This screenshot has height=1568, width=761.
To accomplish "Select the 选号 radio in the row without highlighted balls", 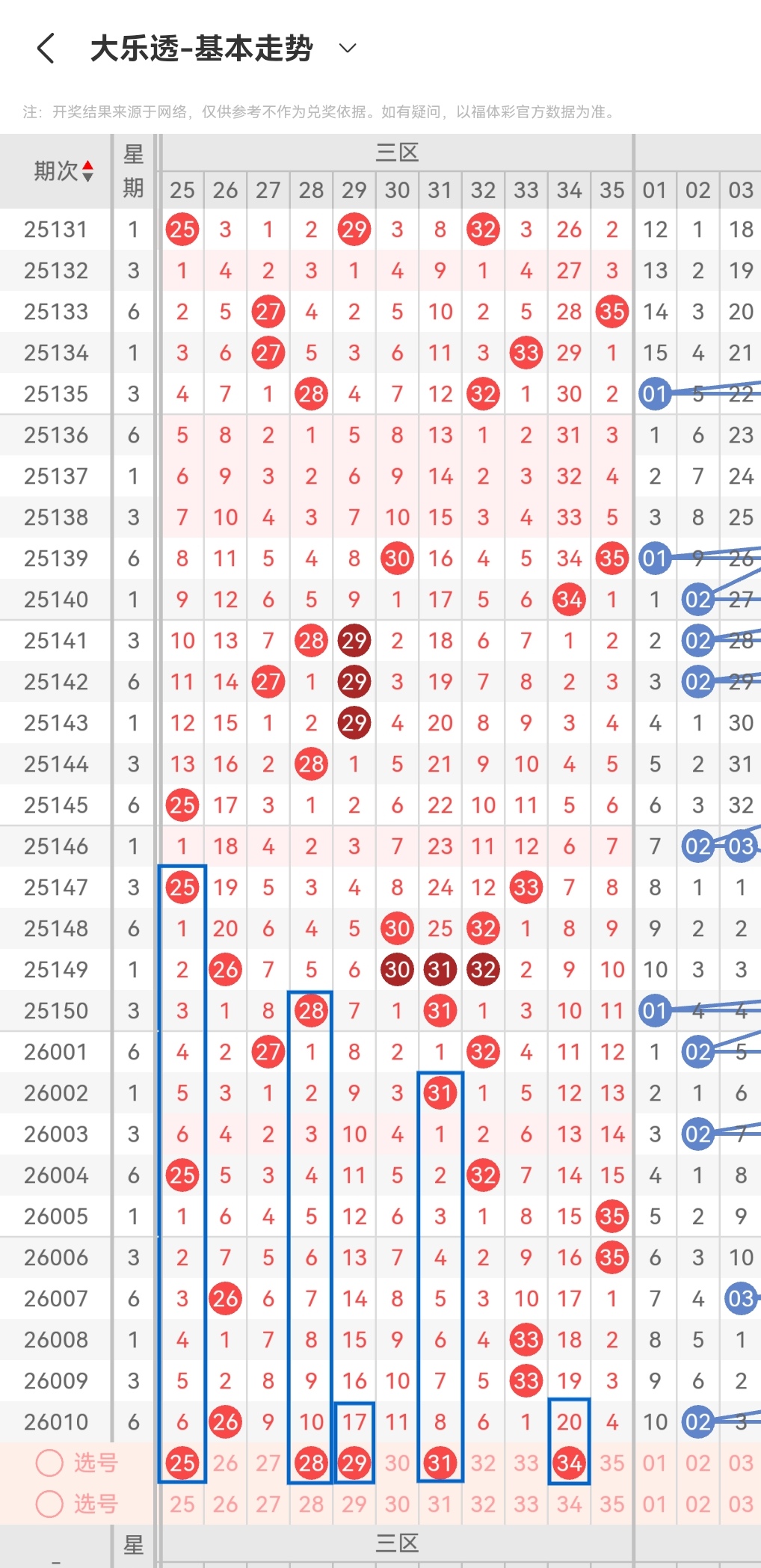I will pos(49,1504).
